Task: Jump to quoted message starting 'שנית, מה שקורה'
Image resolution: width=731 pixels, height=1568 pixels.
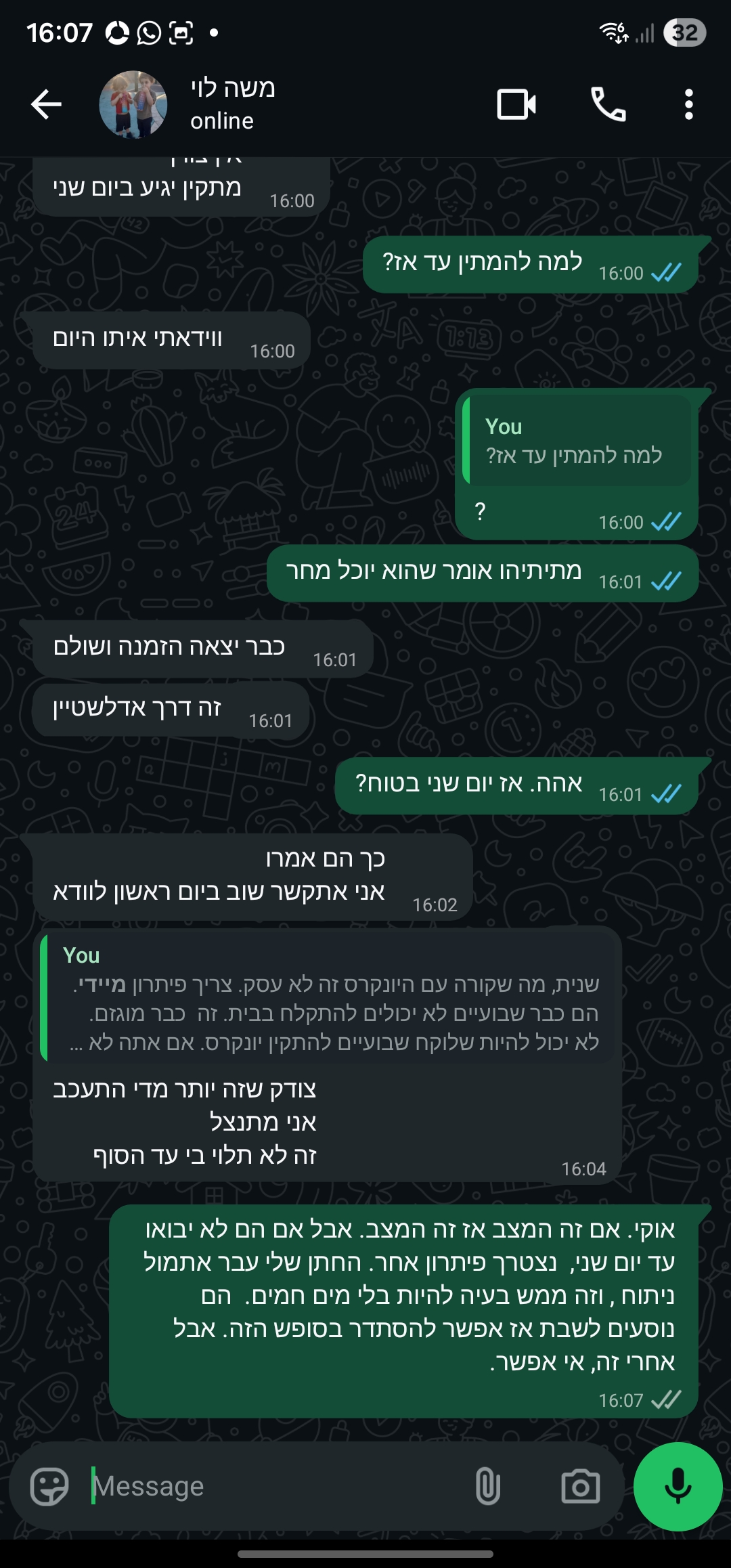Action: coord(330,998)
